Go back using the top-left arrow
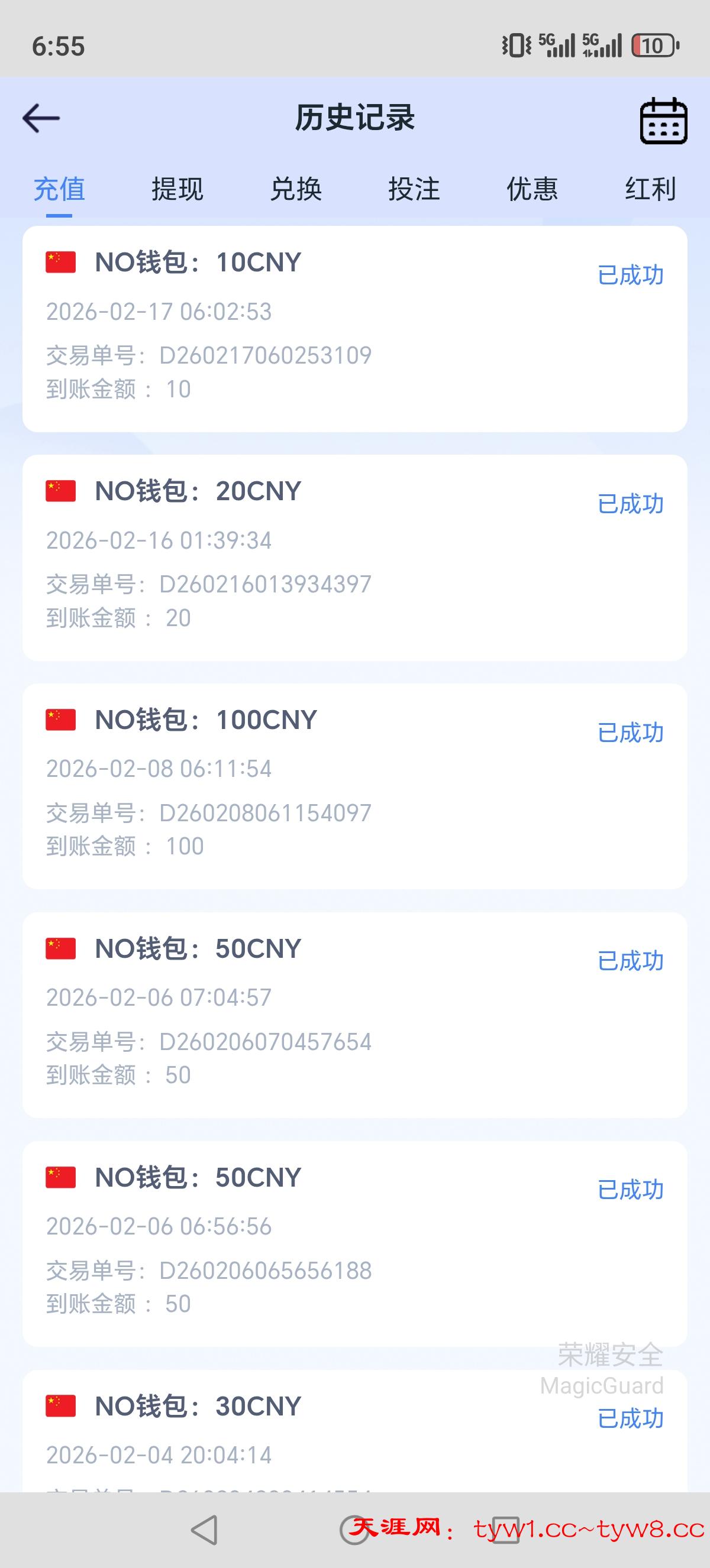Viewport: 710px width, 1568px height. [41, 118]
